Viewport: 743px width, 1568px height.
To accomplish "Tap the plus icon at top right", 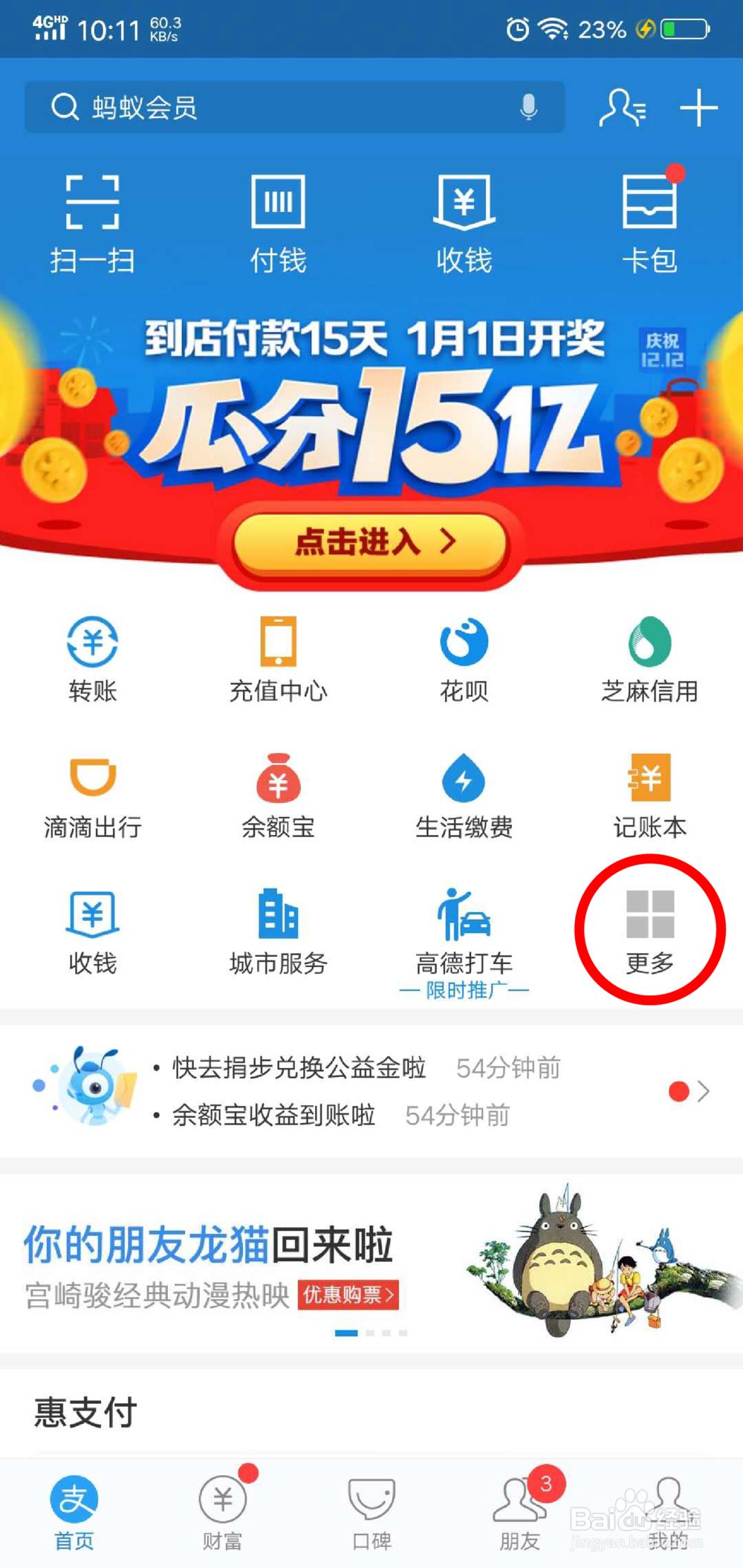I will [699, 107].
